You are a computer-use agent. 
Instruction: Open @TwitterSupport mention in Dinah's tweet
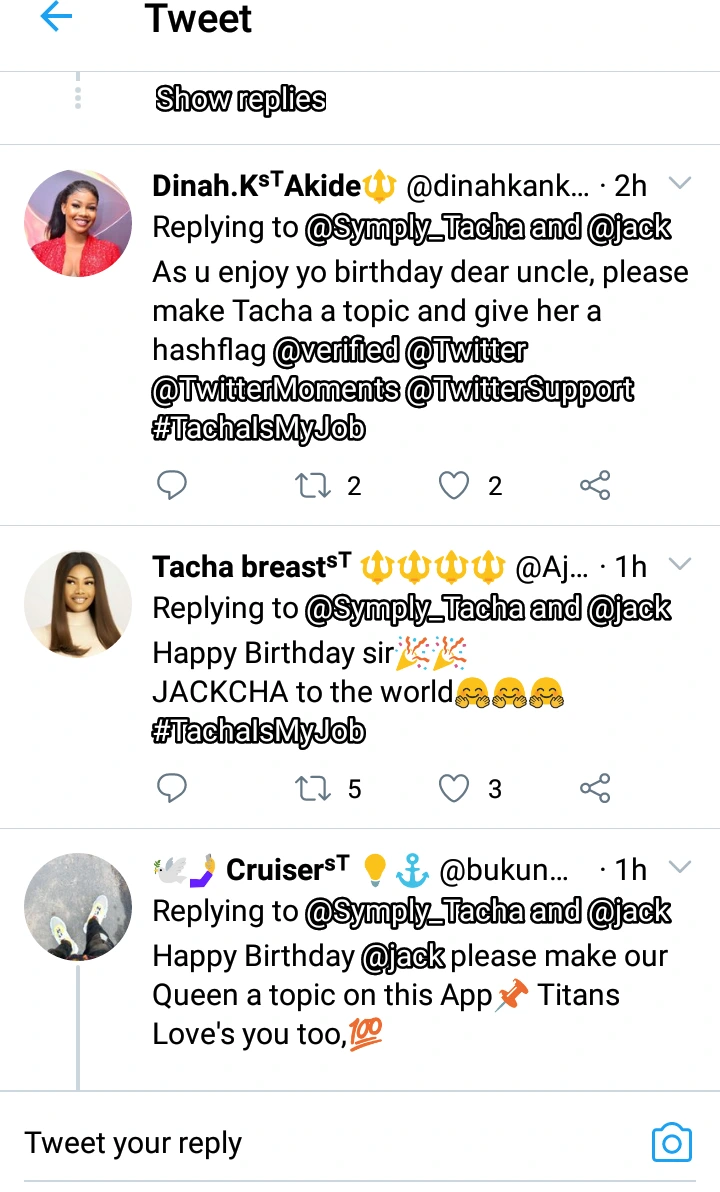[x=520, y=390]
